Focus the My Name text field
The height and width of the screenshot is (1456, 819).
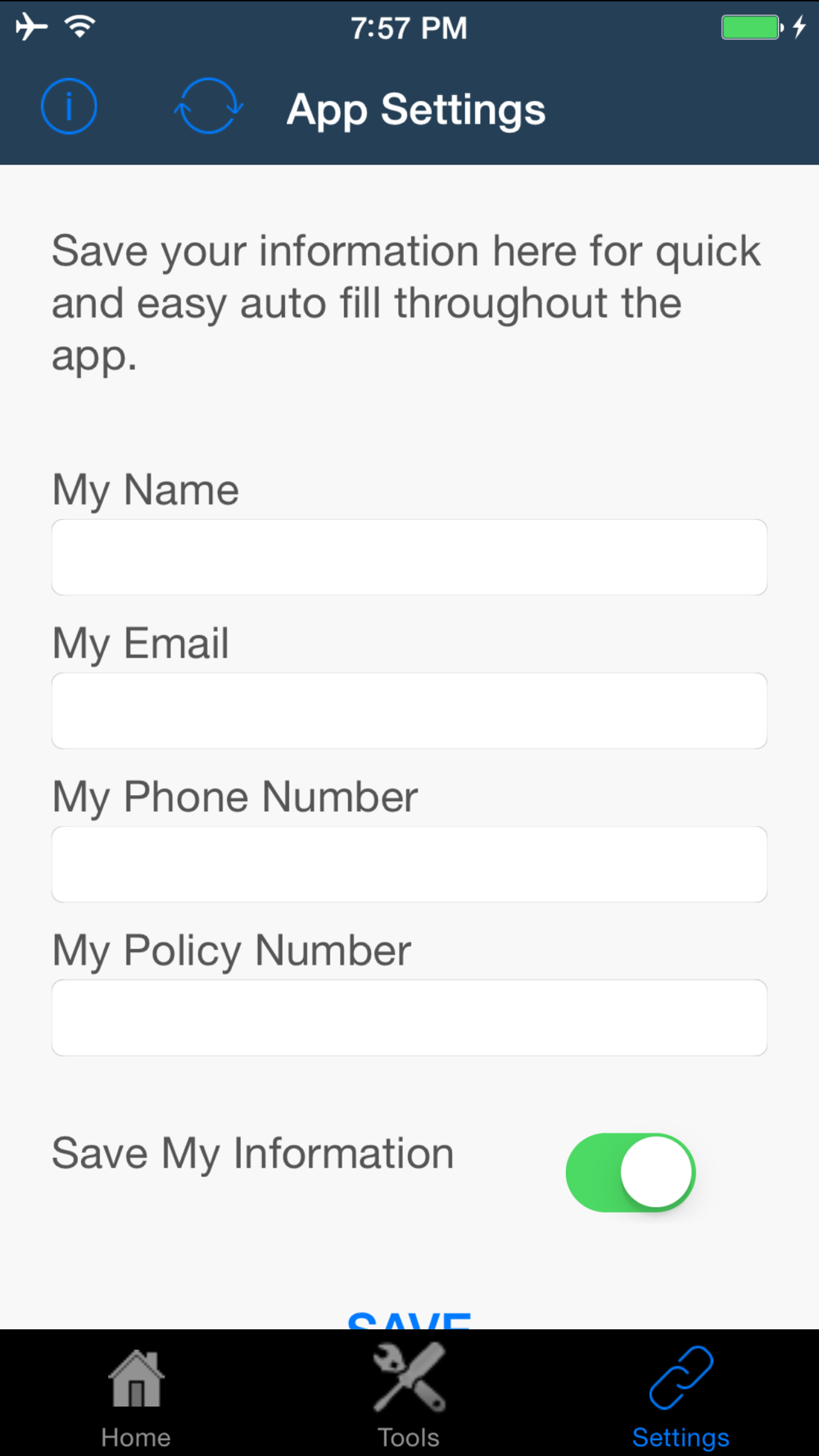coord(409,557)
